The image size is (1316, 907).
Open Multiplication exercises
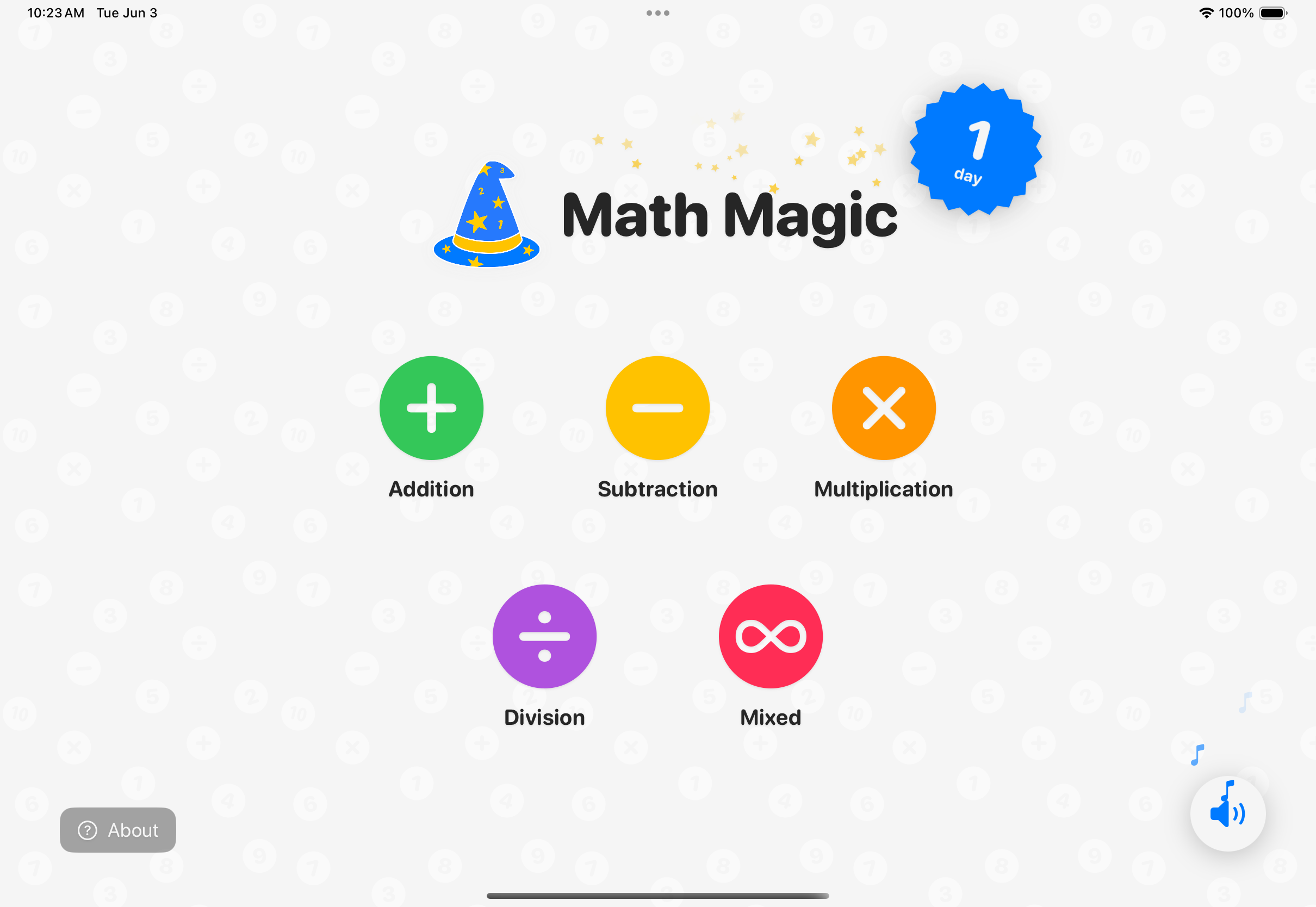(884, 408)
